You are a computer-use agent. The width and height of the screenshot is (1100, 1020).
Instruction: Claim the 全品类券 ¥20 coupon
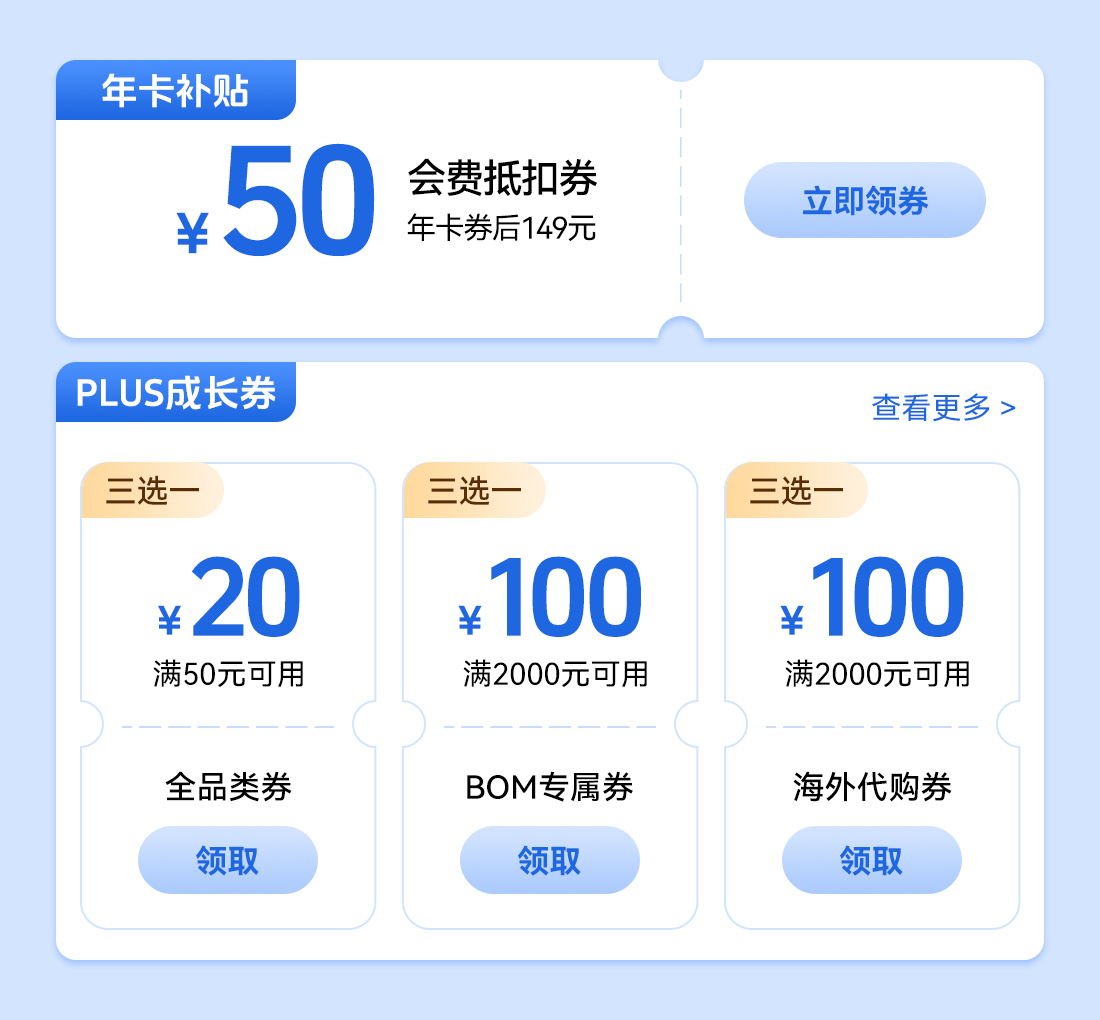[228, 860]
